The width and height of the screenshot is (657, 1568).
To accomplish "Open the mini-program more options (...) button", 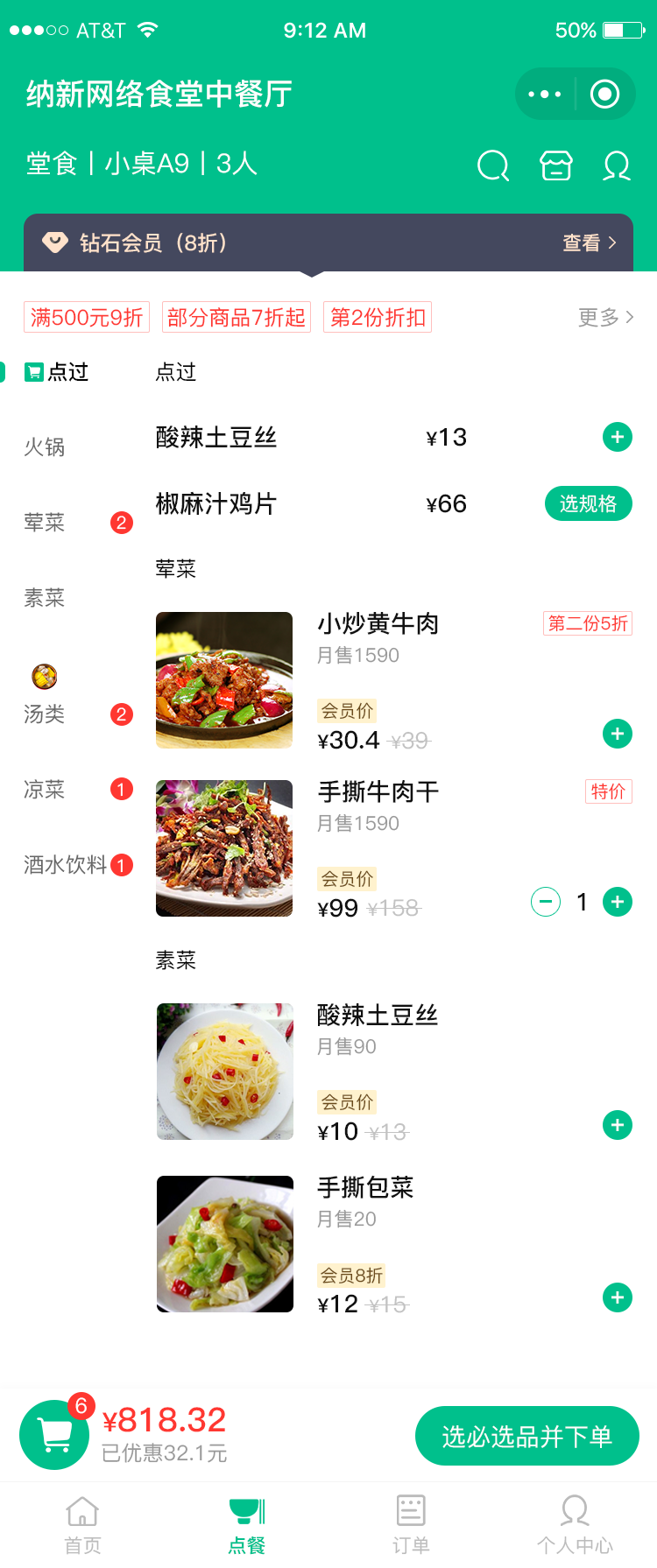I will (x=545, y=94).
